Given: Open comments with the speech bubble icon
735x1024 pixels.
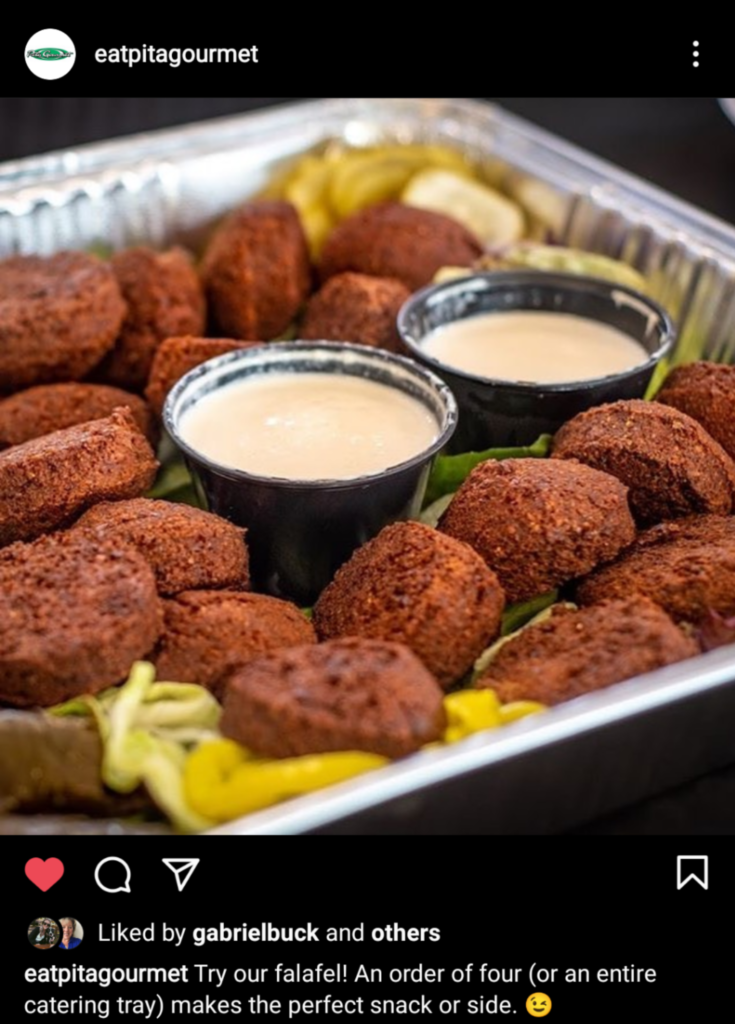Looking at the screenshot, I should (x=113, y=874).
